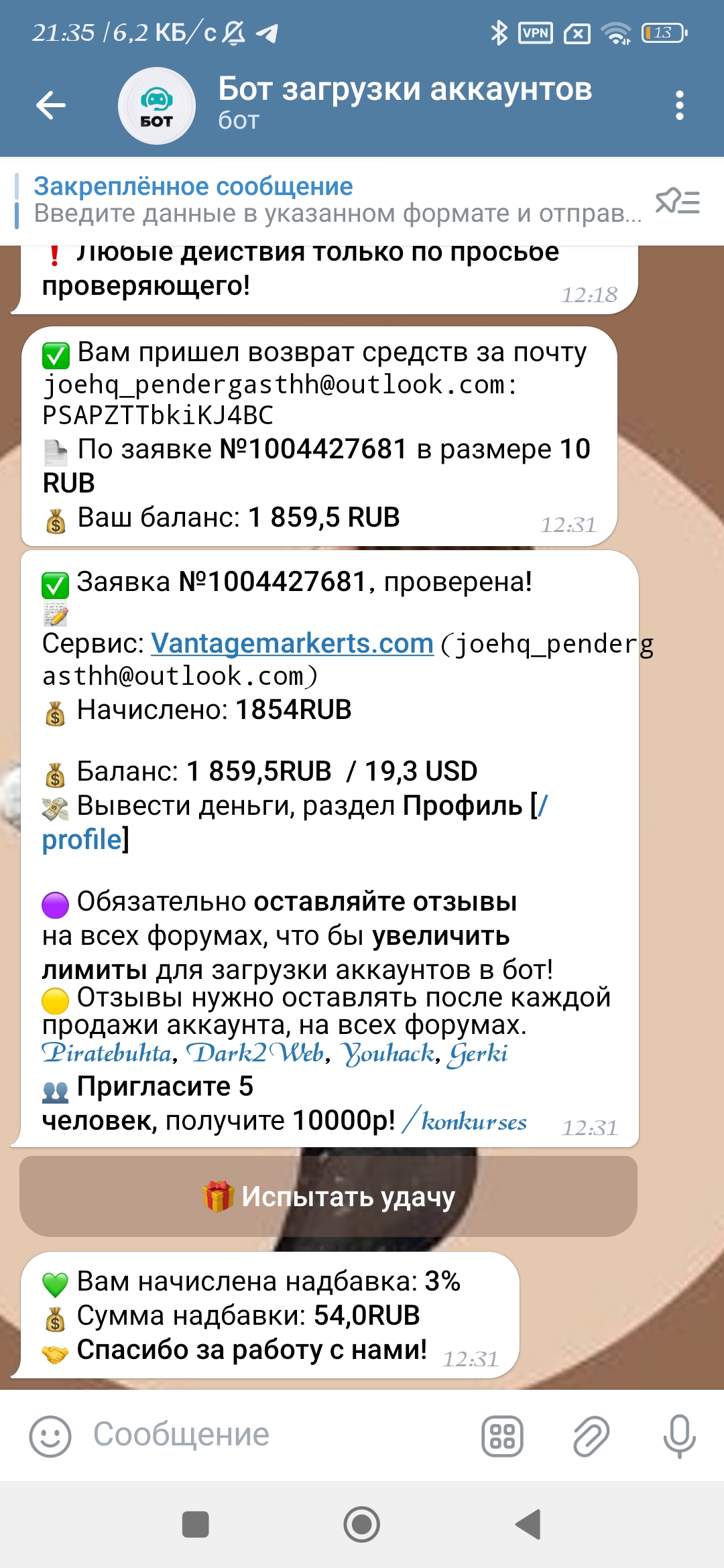The height and width of the screenshot is (1568, 724).
Task: Show the bot keyboard commands
Action: point(502,1436)
